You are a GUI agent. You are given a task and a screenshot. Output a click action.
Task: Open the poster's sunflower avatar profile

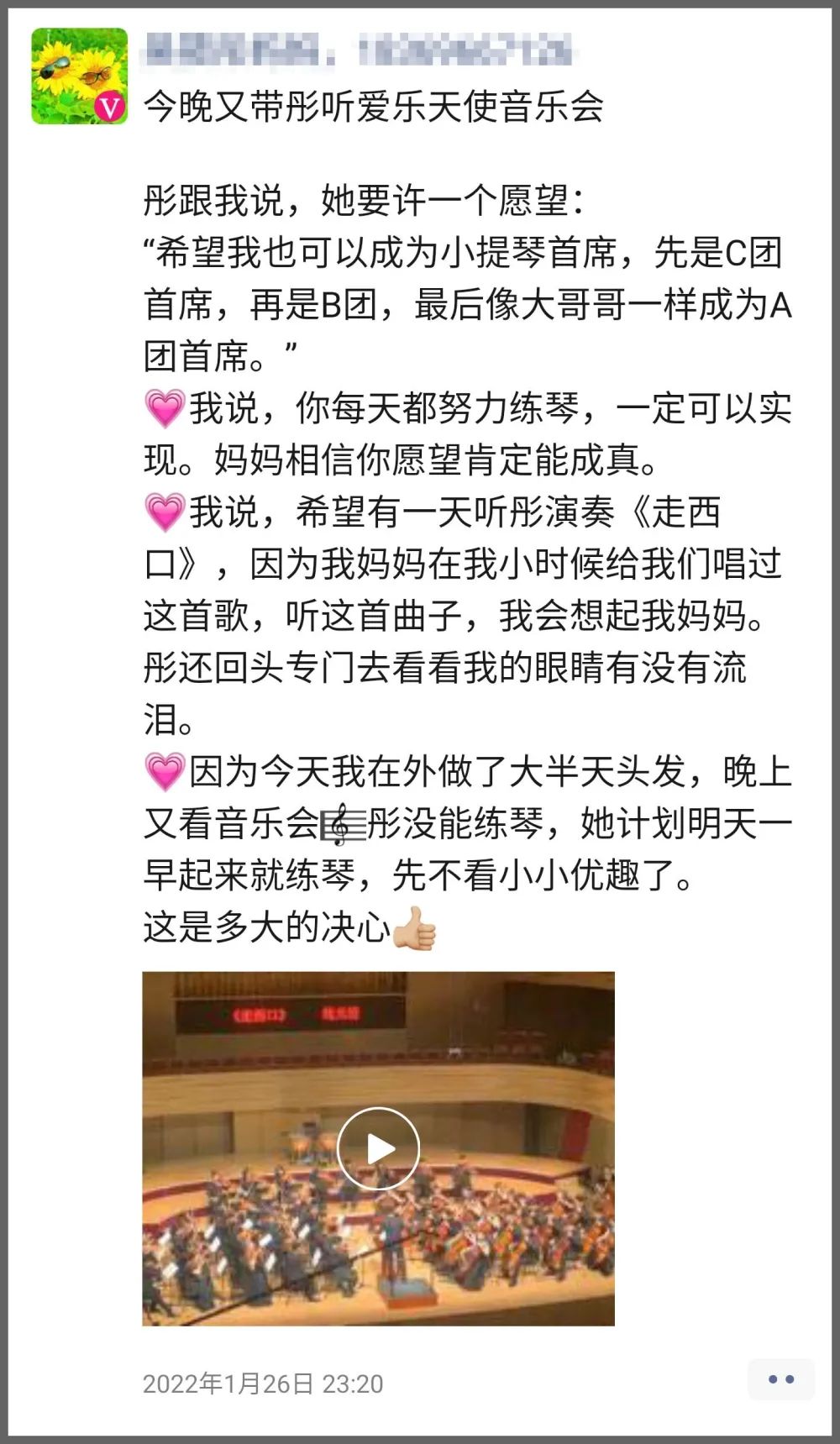[x=80, y=76]
